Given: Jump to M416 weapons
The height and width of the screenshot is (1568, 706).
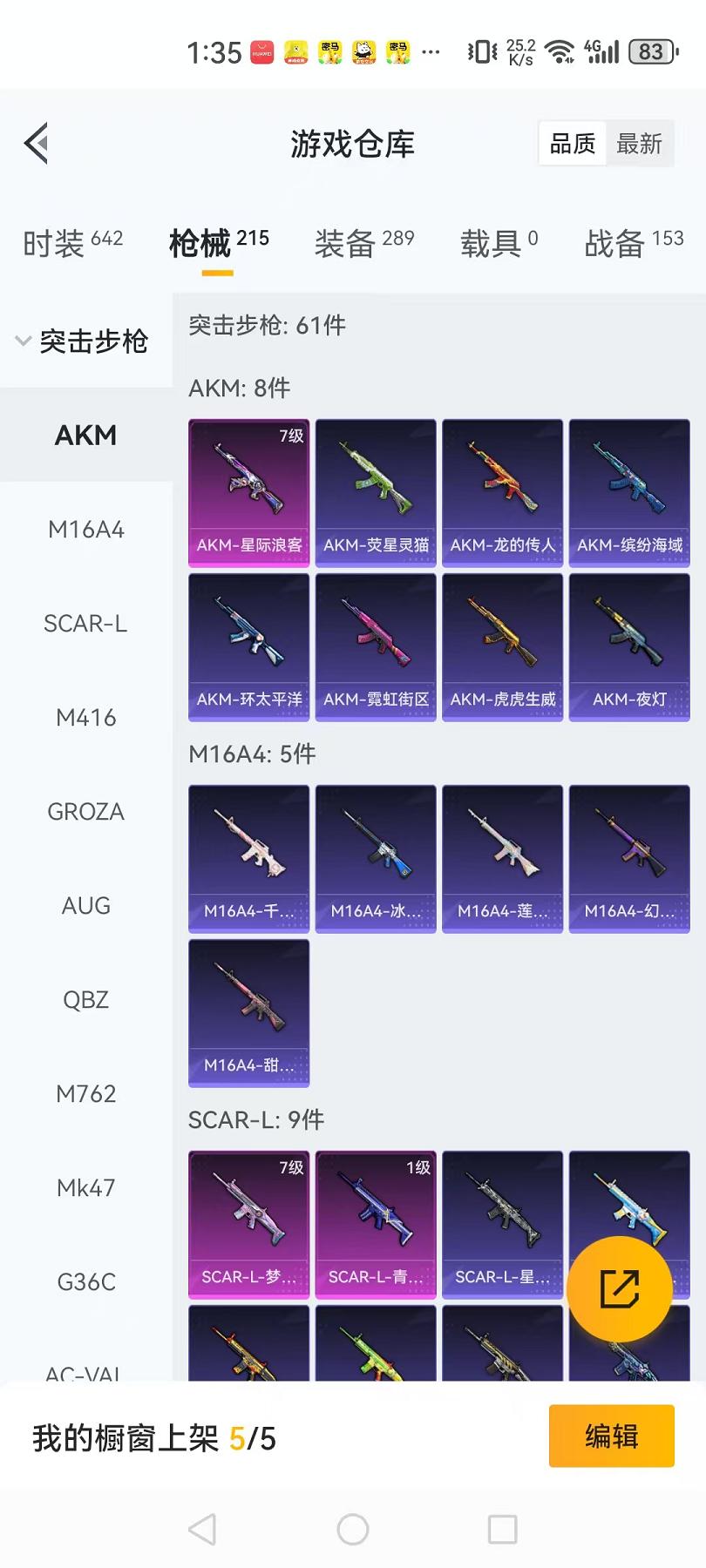Looking at the screenshot, I should [x=86, y=718].
